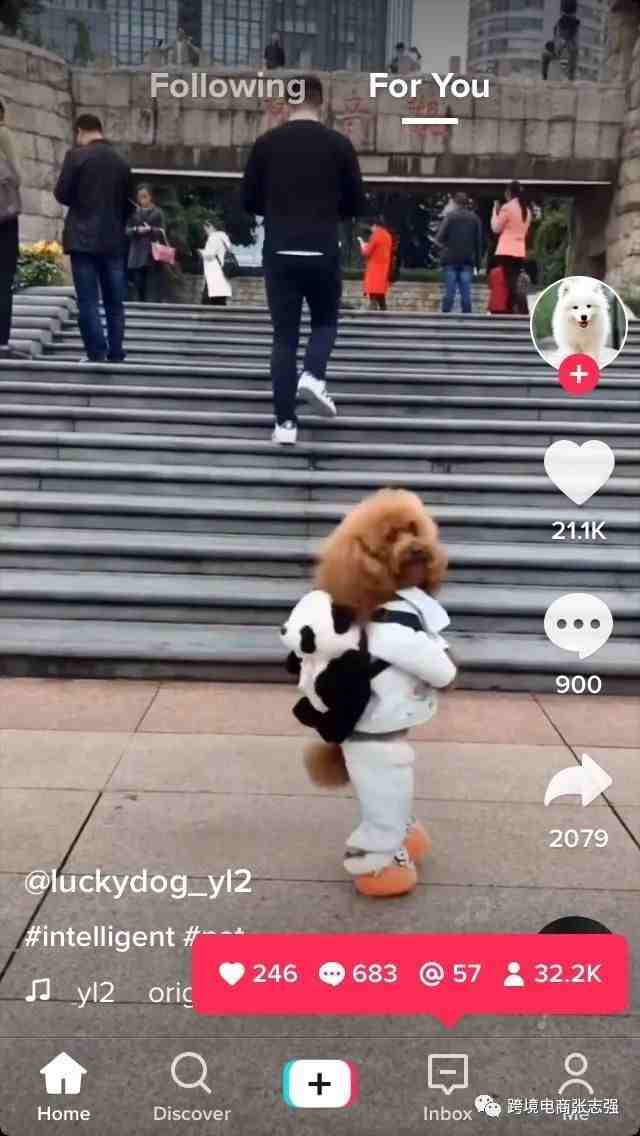Tap the #intelligent hashtag

(x=99, y=937)
